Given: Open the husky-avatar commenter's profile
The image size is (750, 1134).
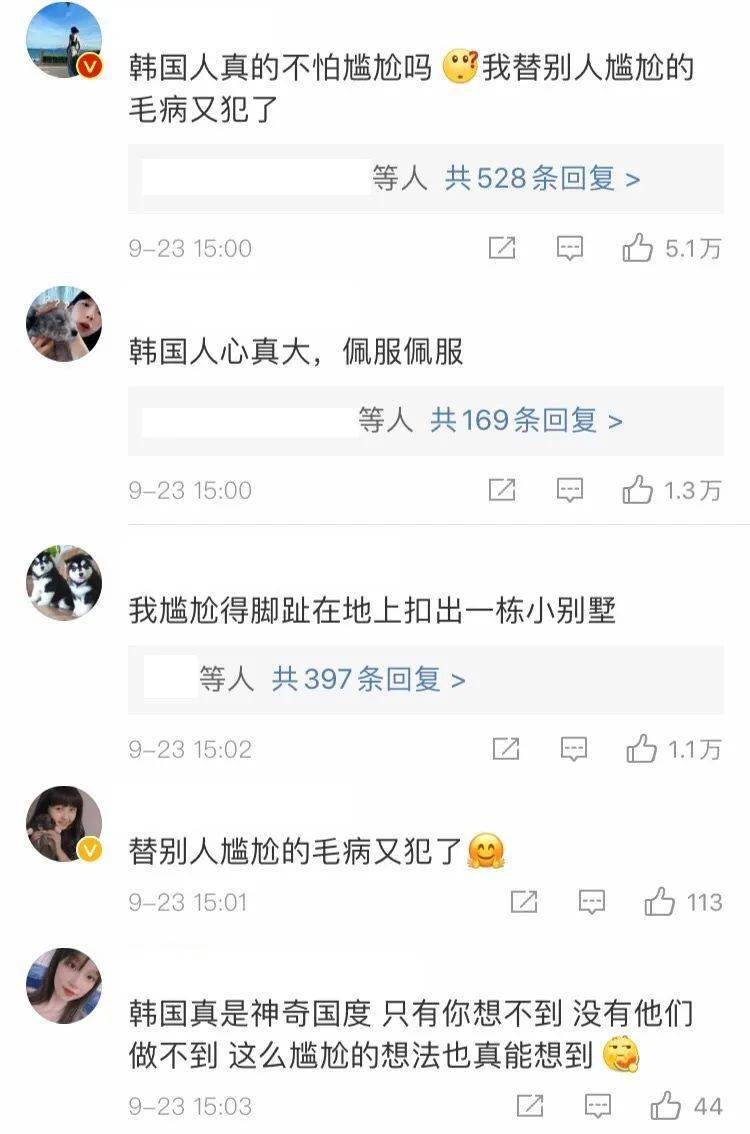Looking at the screenshot, I should [64, 583].
